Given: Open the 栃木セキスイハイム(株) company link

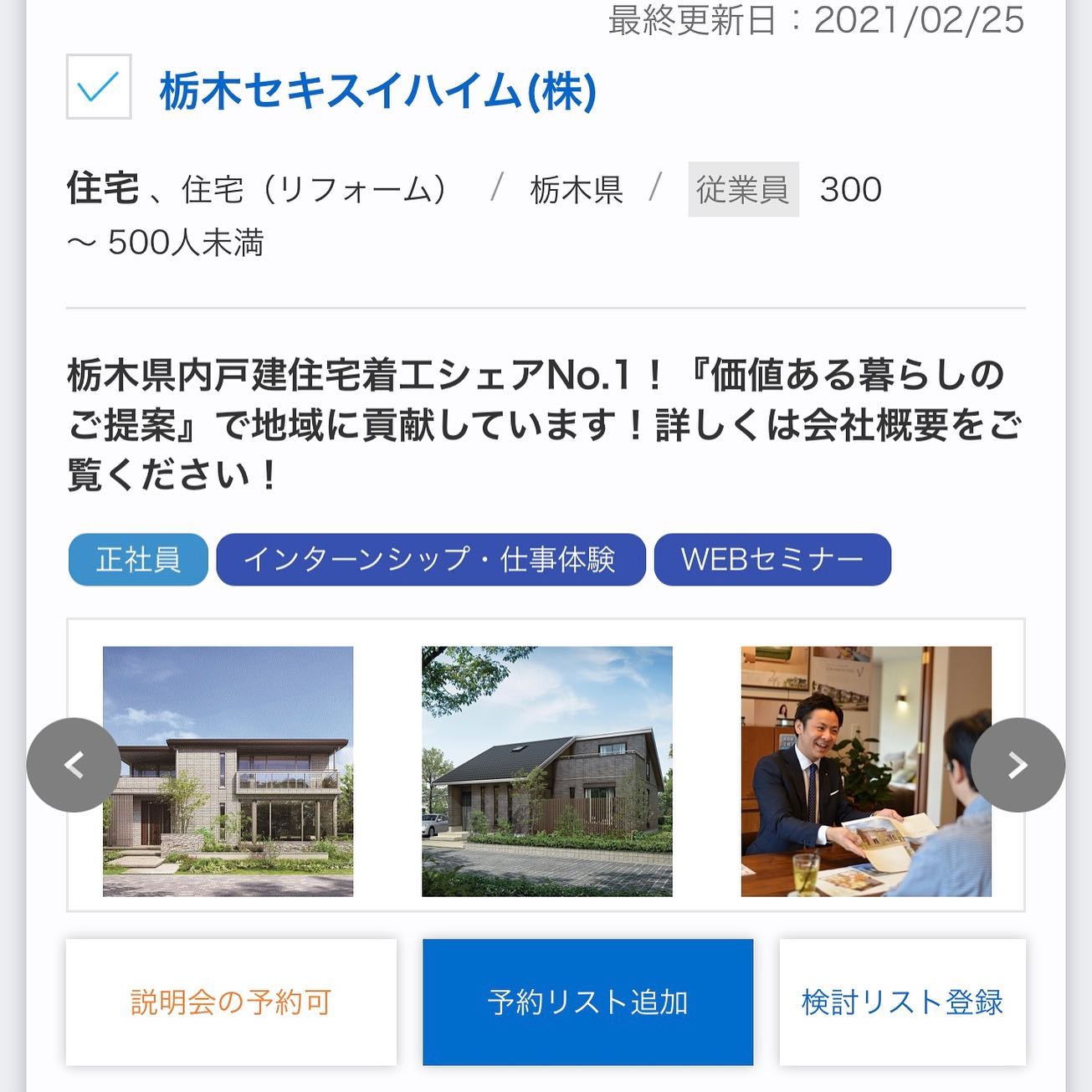Looking at the screenshot, I should 378,90.
